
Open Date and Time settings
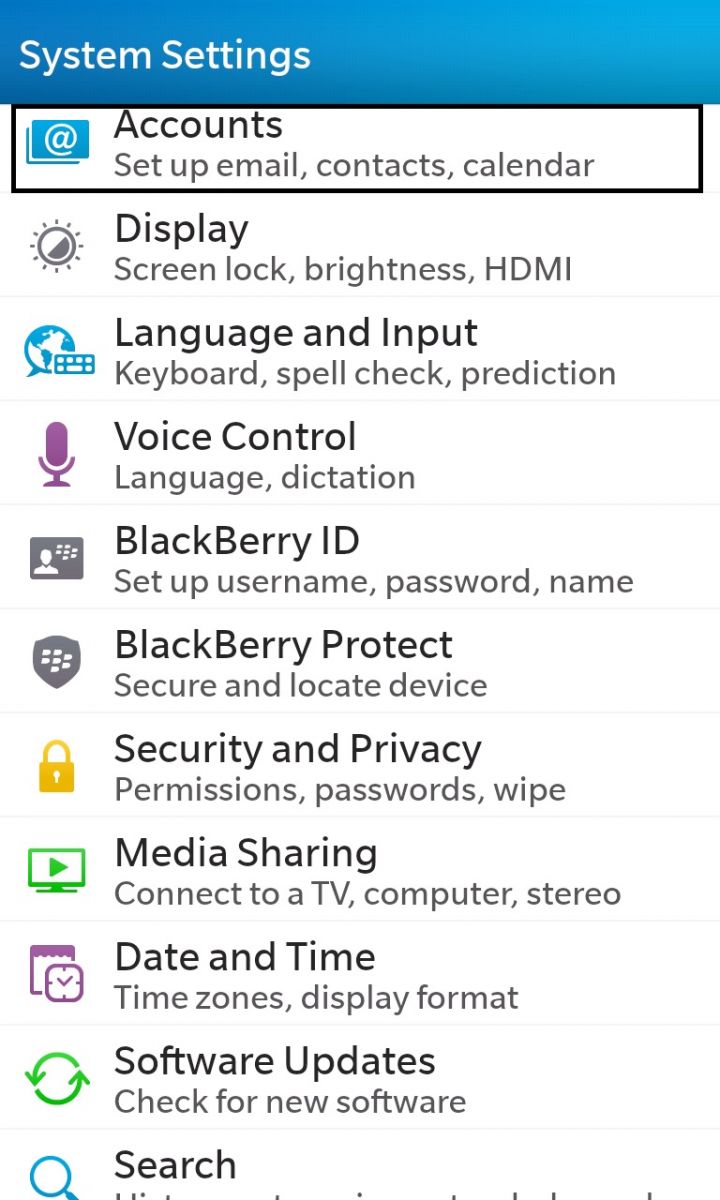tap(360, 973)
